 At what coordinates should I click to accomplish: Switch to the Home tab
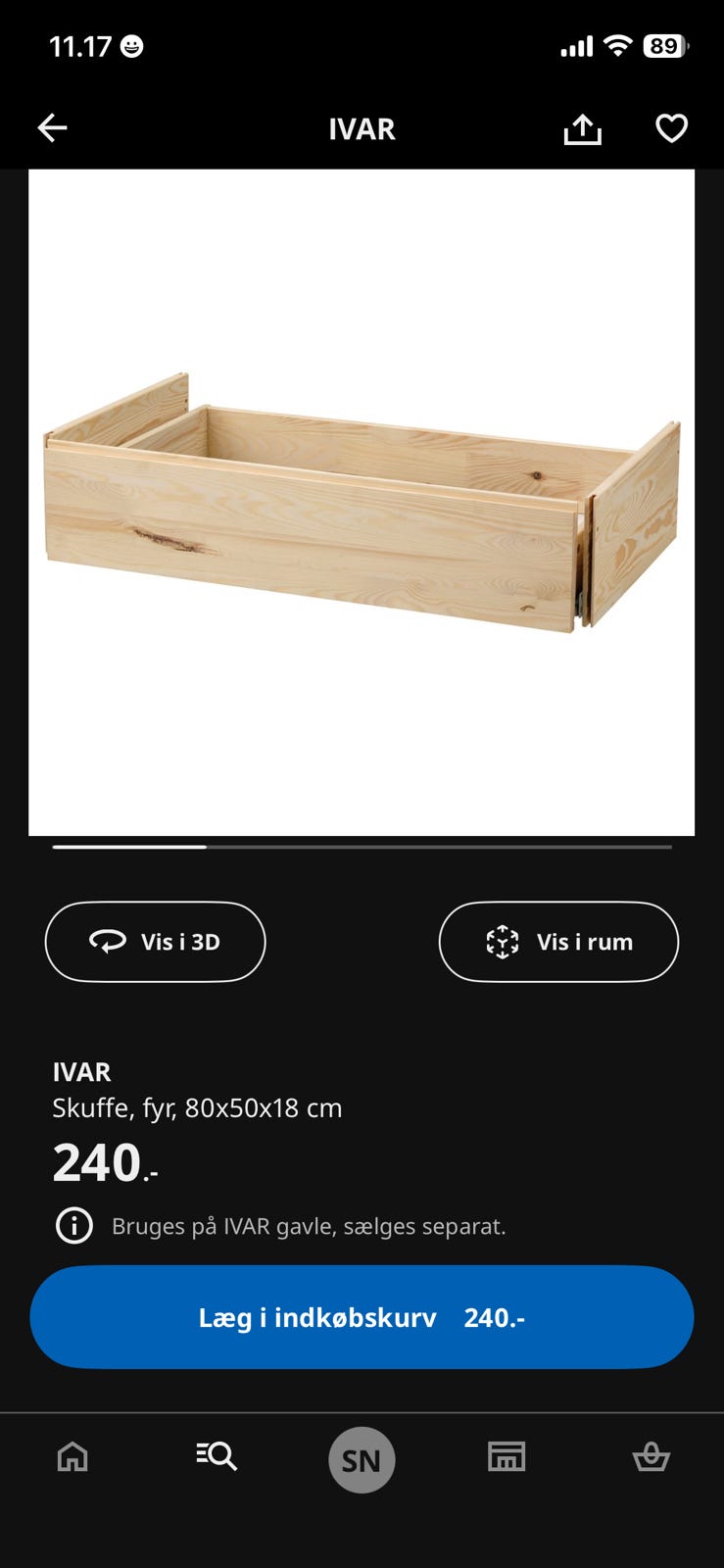pos(72,1457)
